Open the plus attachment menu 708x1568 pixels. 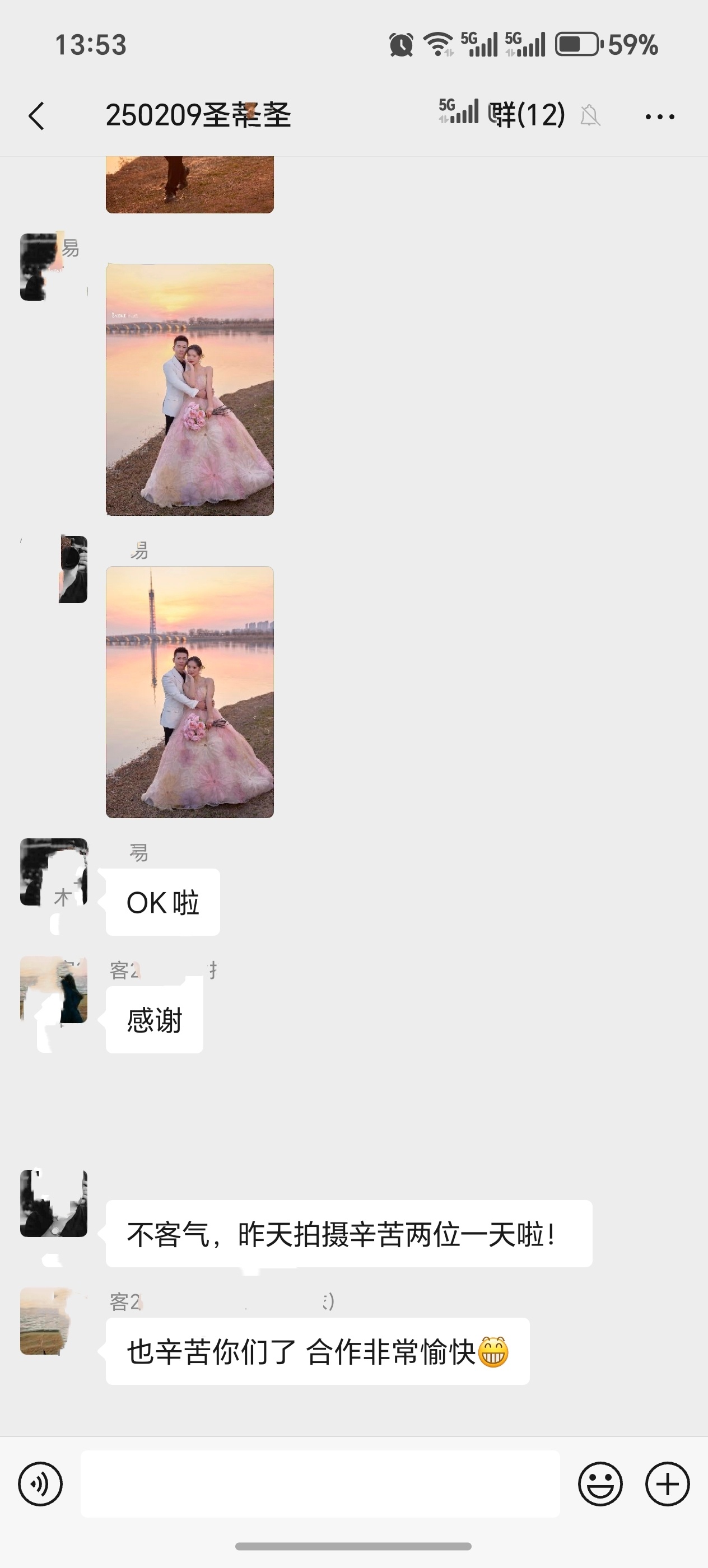(667, 1484)
